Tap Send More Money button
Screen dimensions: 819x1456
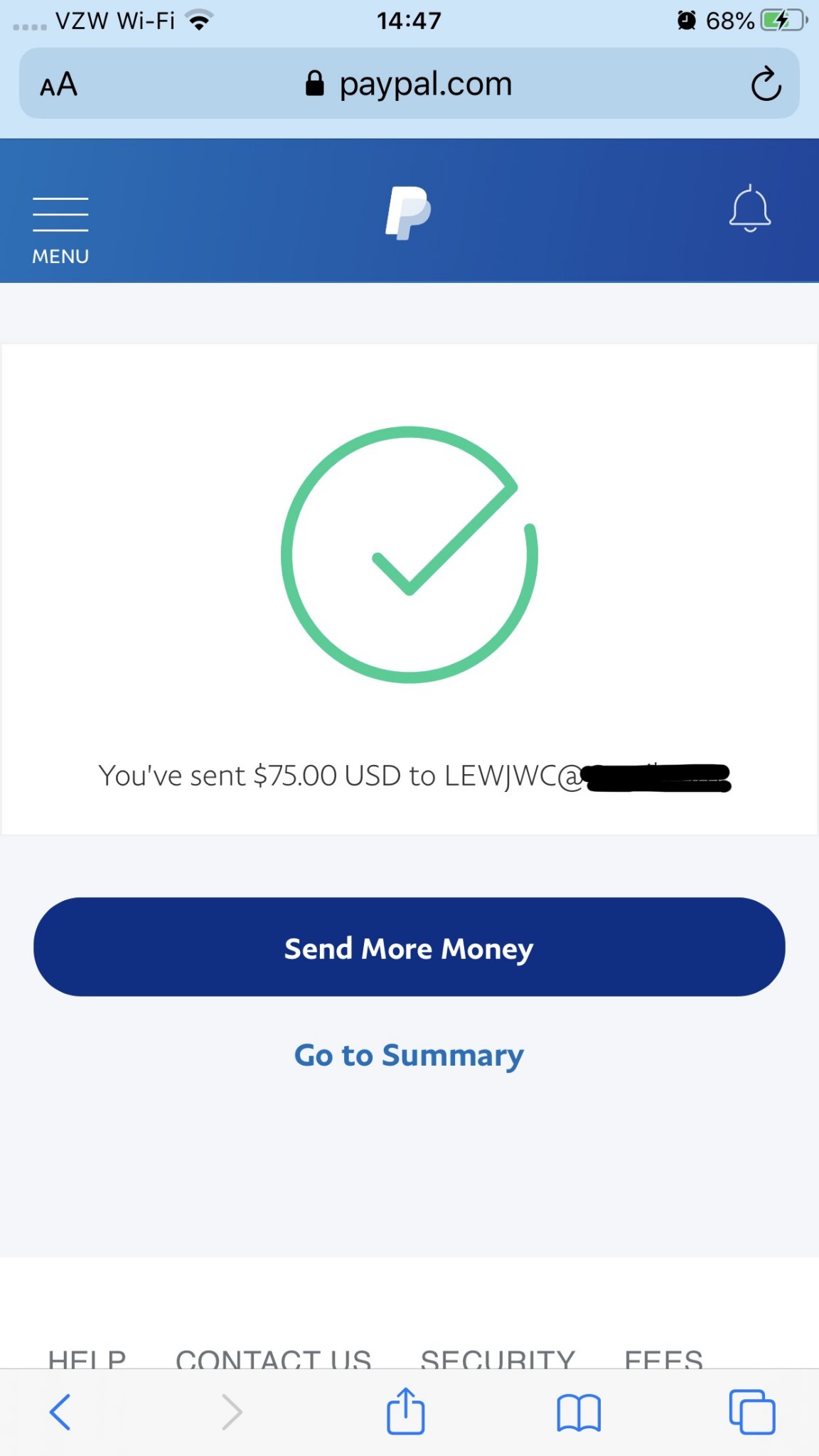pos(409,947)
